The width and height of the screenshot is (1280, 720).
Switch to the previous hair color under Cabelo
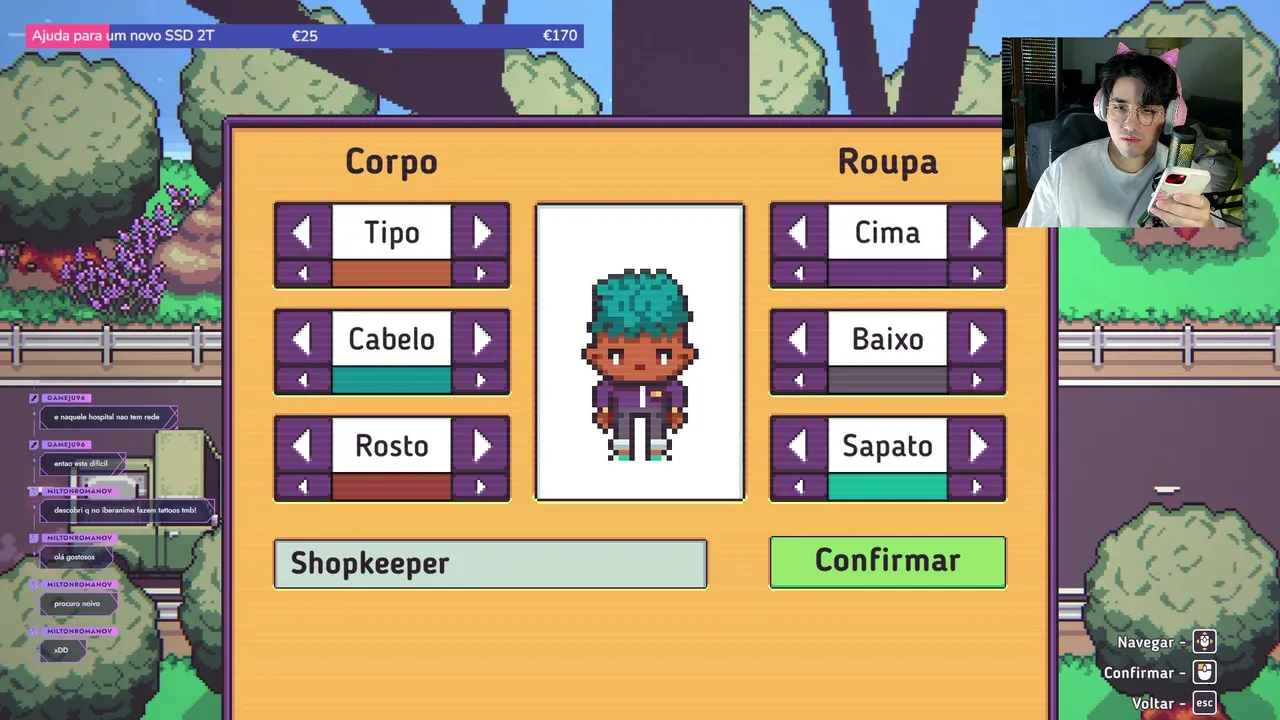coord(302,380)
